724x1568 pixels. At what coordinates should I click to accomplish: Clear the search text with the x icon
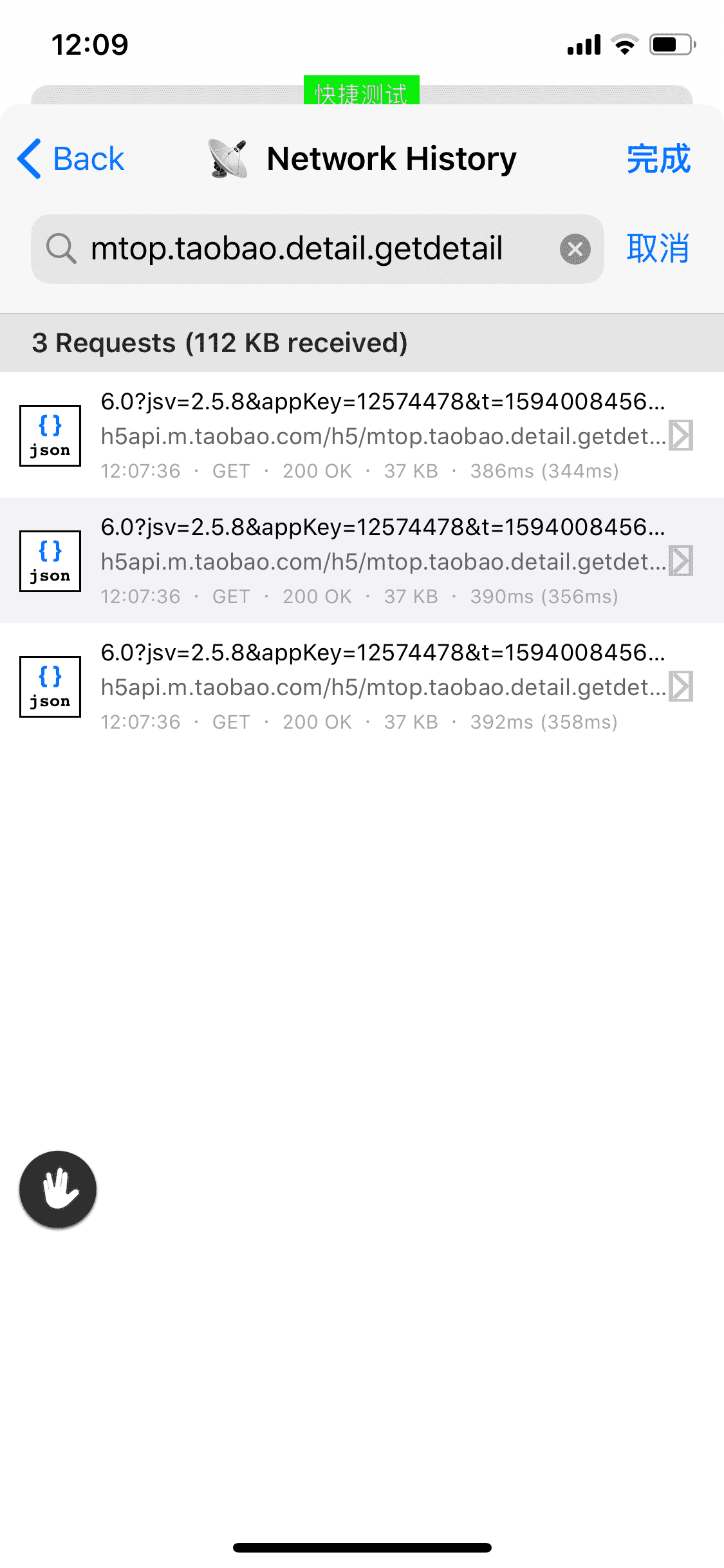[x=575, y=248]
